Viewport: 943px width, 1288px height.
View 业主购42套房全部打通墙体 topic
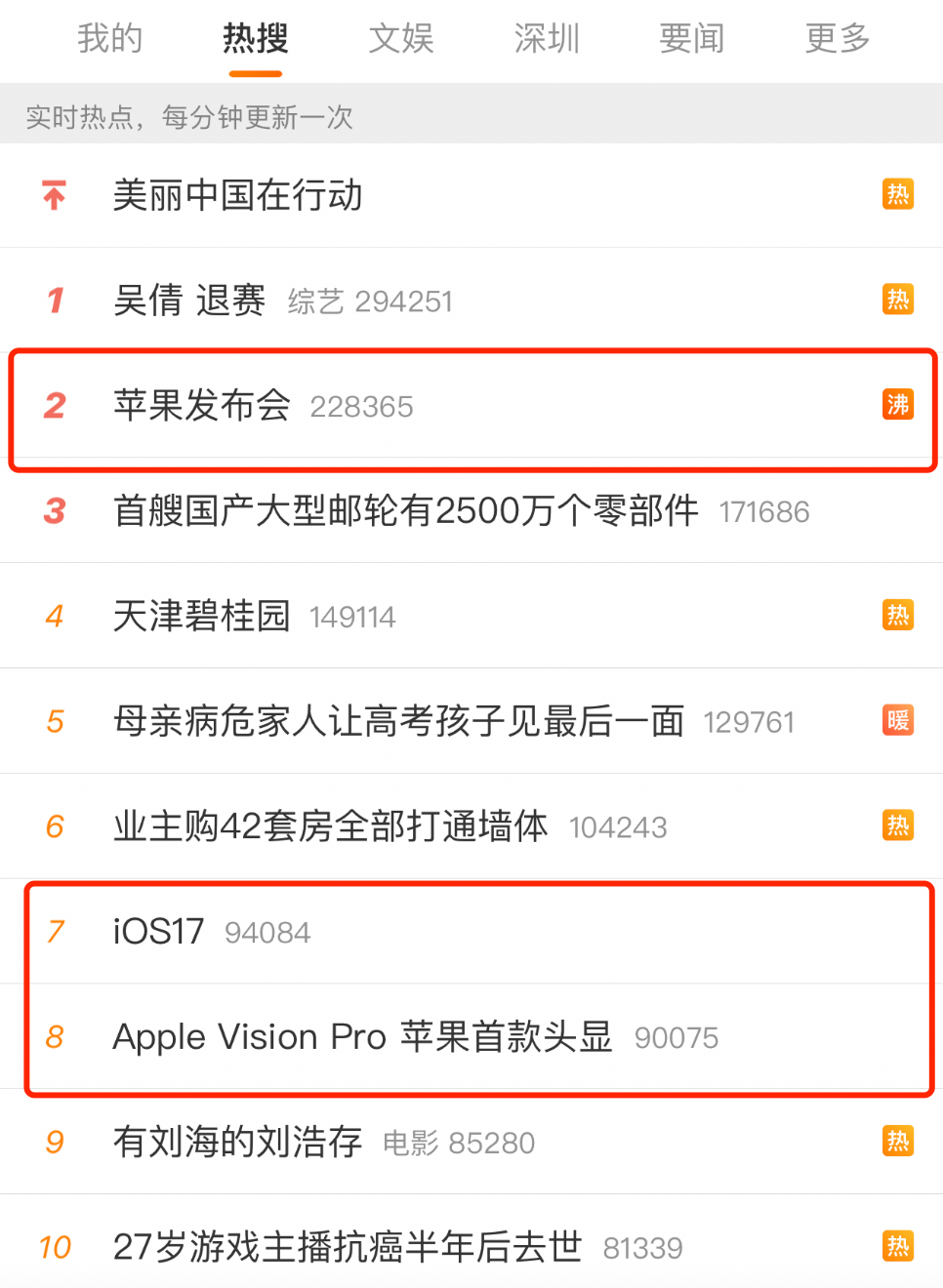pyautogui.click(x=330, y=827)
